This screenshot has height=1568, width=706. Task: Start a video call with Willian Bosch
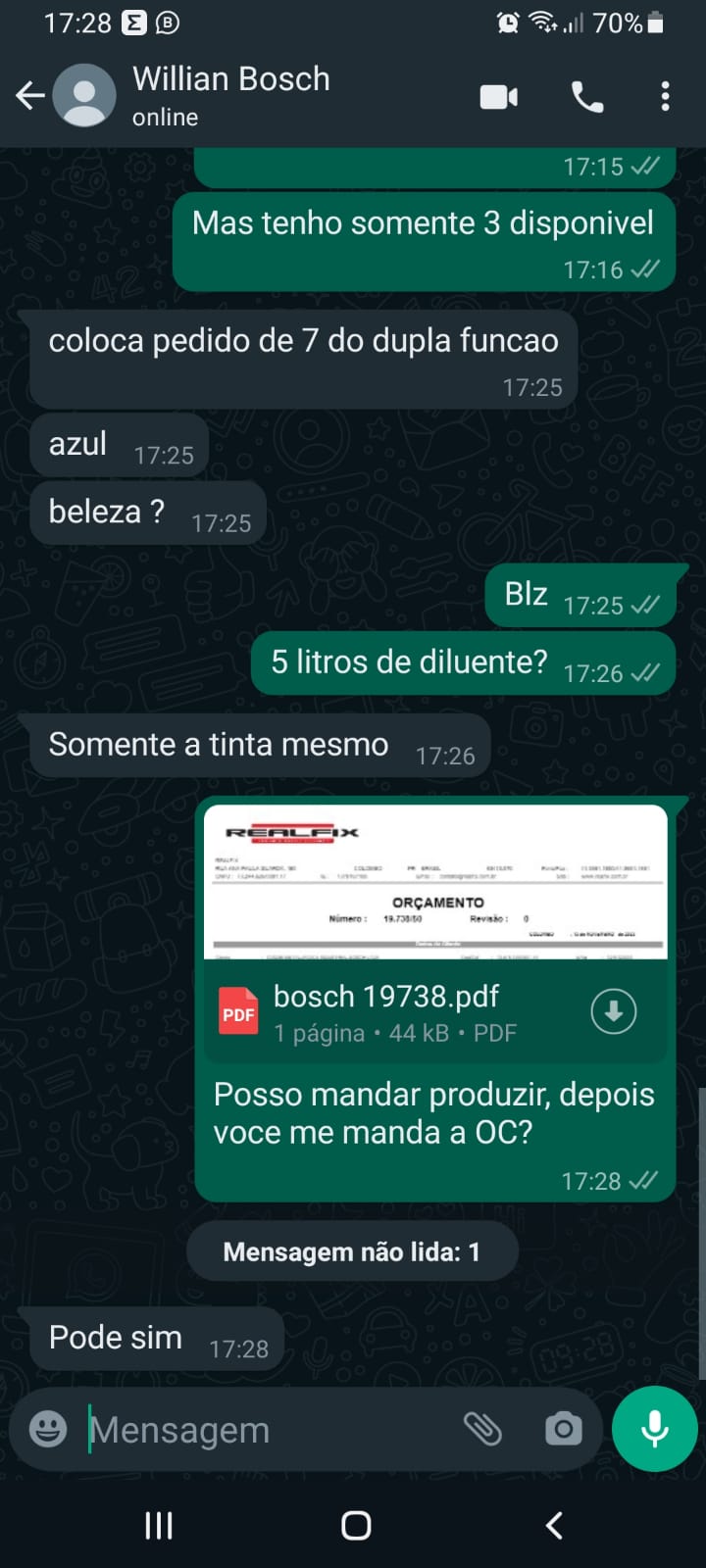click(x=498, y=97)
